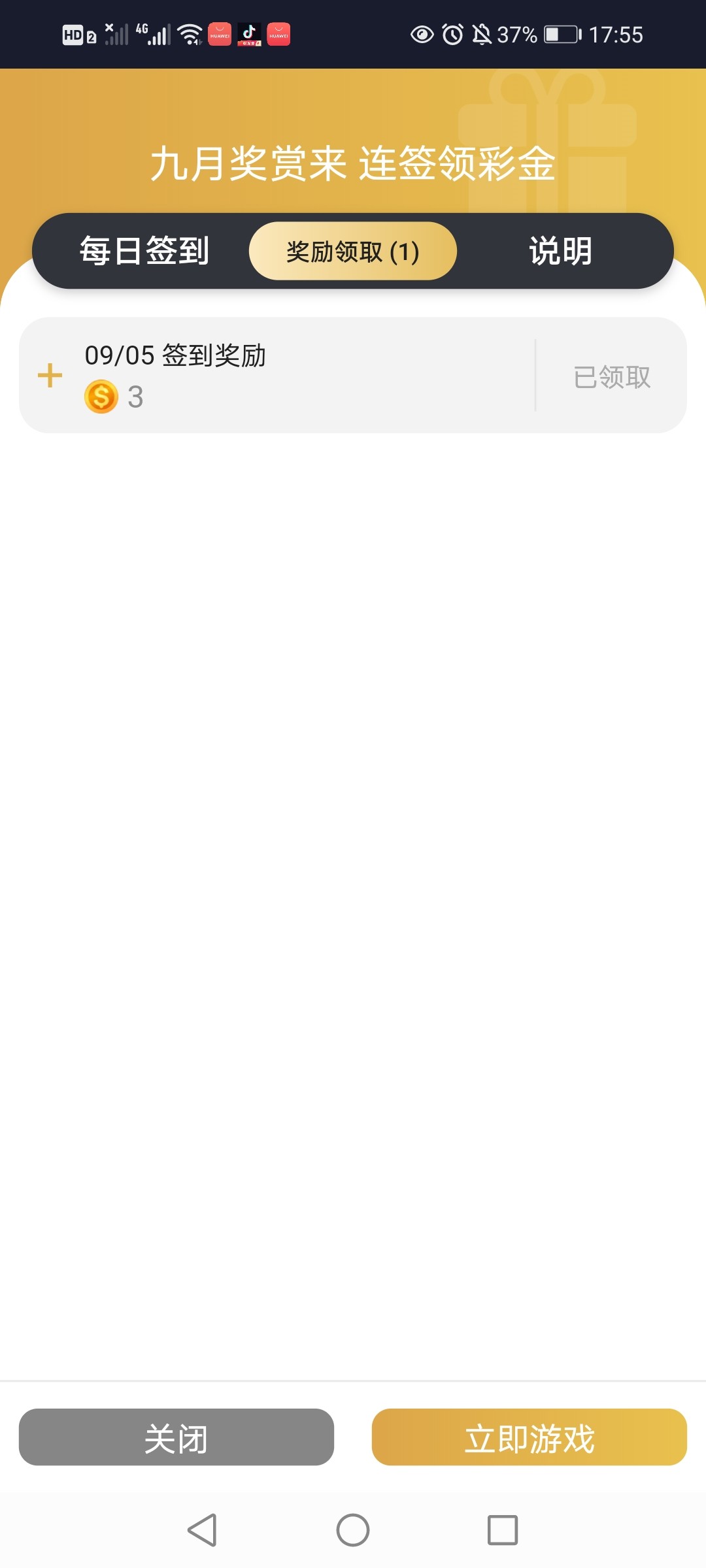
Task: Tap the 已领取 button
Action: [611, 376]
